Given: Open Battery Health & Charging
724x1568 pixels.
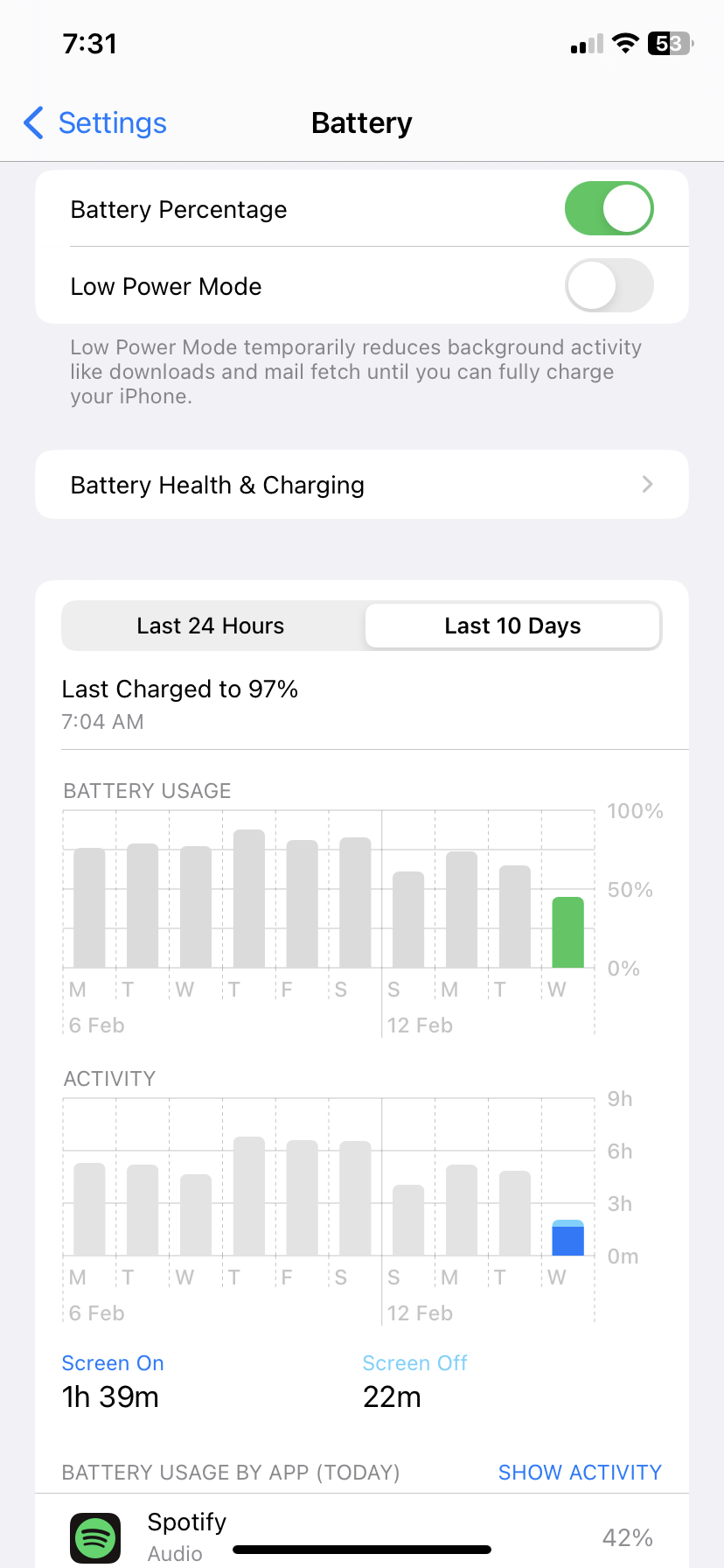Looking at the screenshot, I should coord(361,484).
